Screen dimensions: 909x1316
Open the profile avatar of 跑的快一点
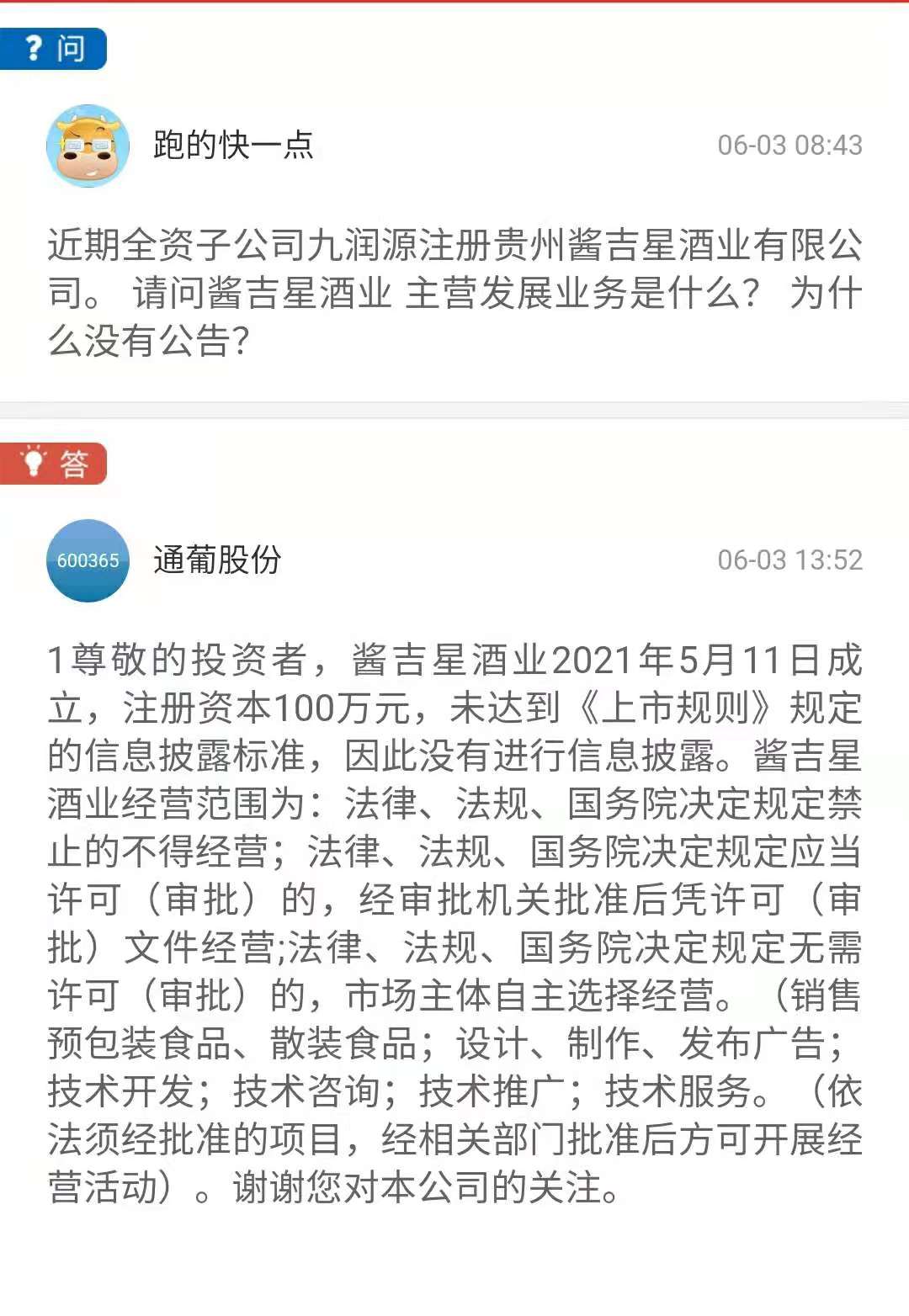click(88, 146)
